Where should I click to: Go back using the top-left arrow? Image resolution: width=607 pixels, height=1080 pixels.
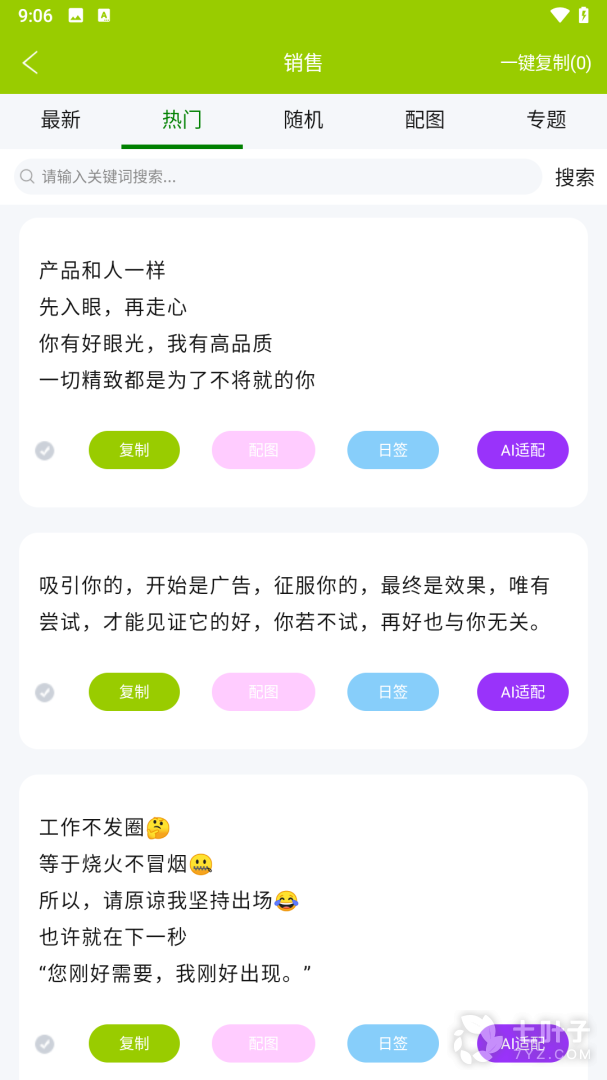(x=30, y=63)
